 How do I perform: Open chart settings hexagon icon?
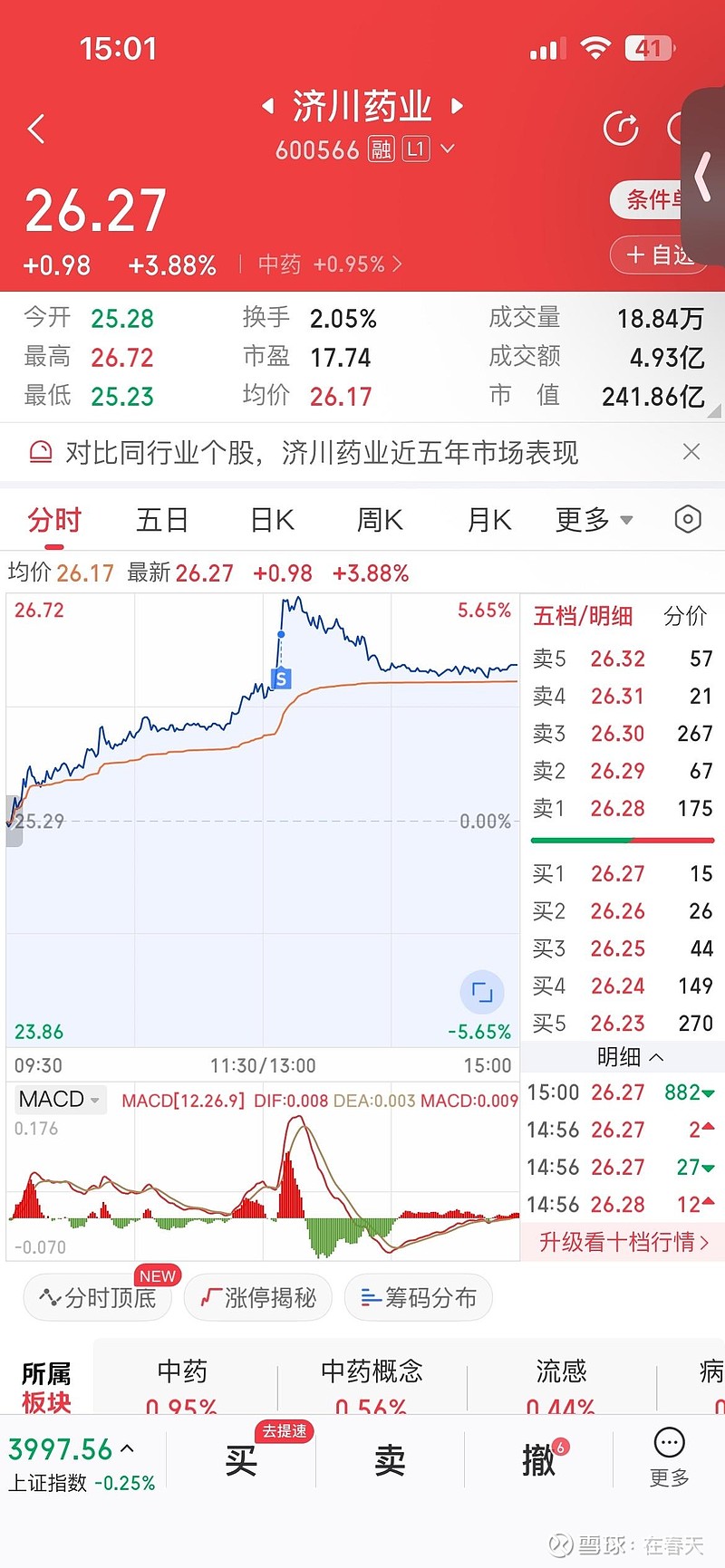click(x=688, y=520)
